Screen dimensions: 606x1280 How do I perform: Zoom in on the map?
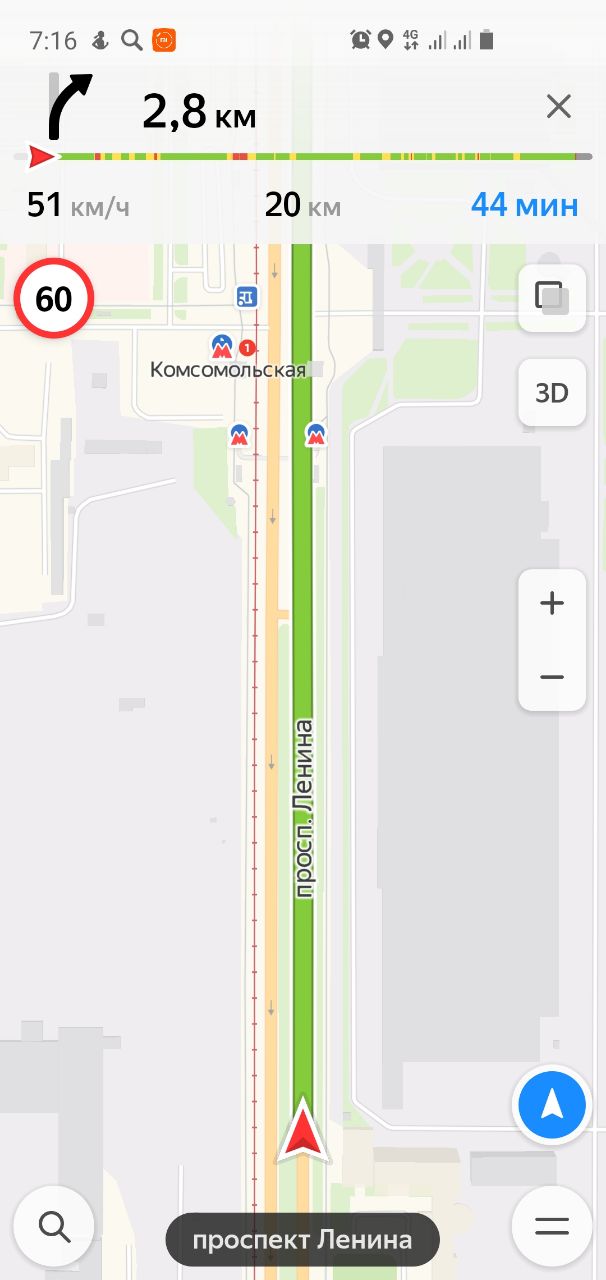coord(551,604)
